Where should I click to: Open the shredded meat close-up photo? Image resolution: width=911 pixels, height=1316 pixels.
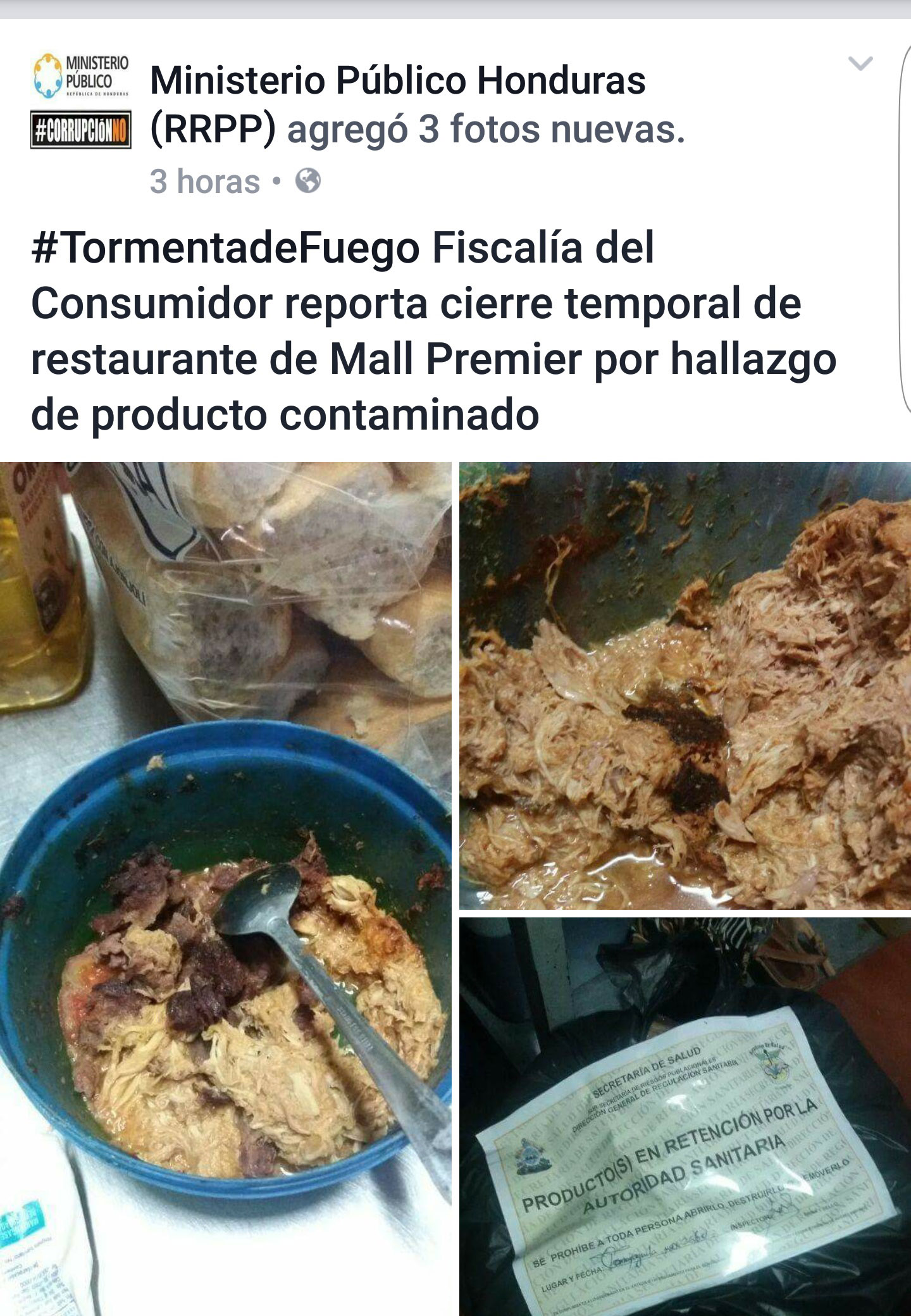tap(685, 685)
